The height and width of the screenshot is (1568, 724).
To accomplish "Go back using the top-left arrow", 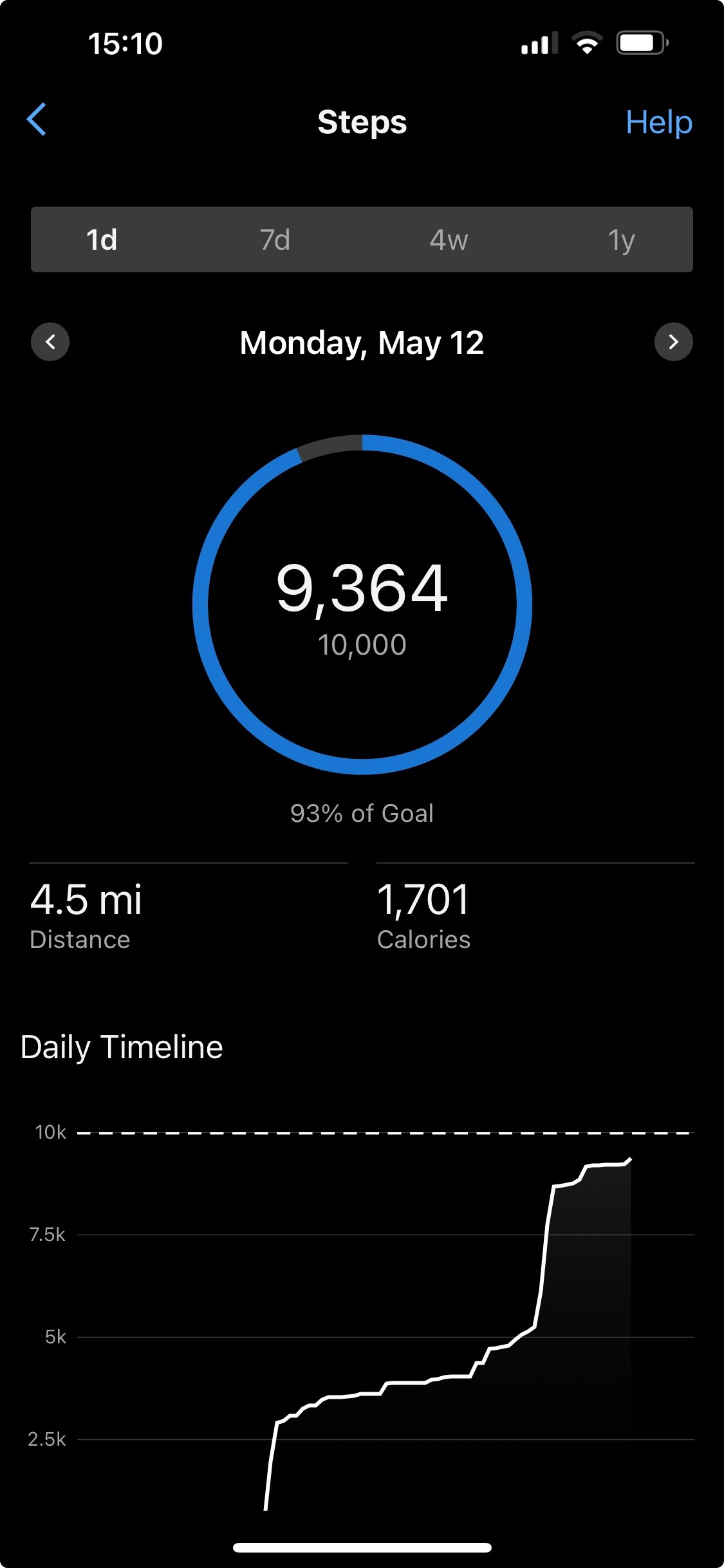I will [37, 120].
